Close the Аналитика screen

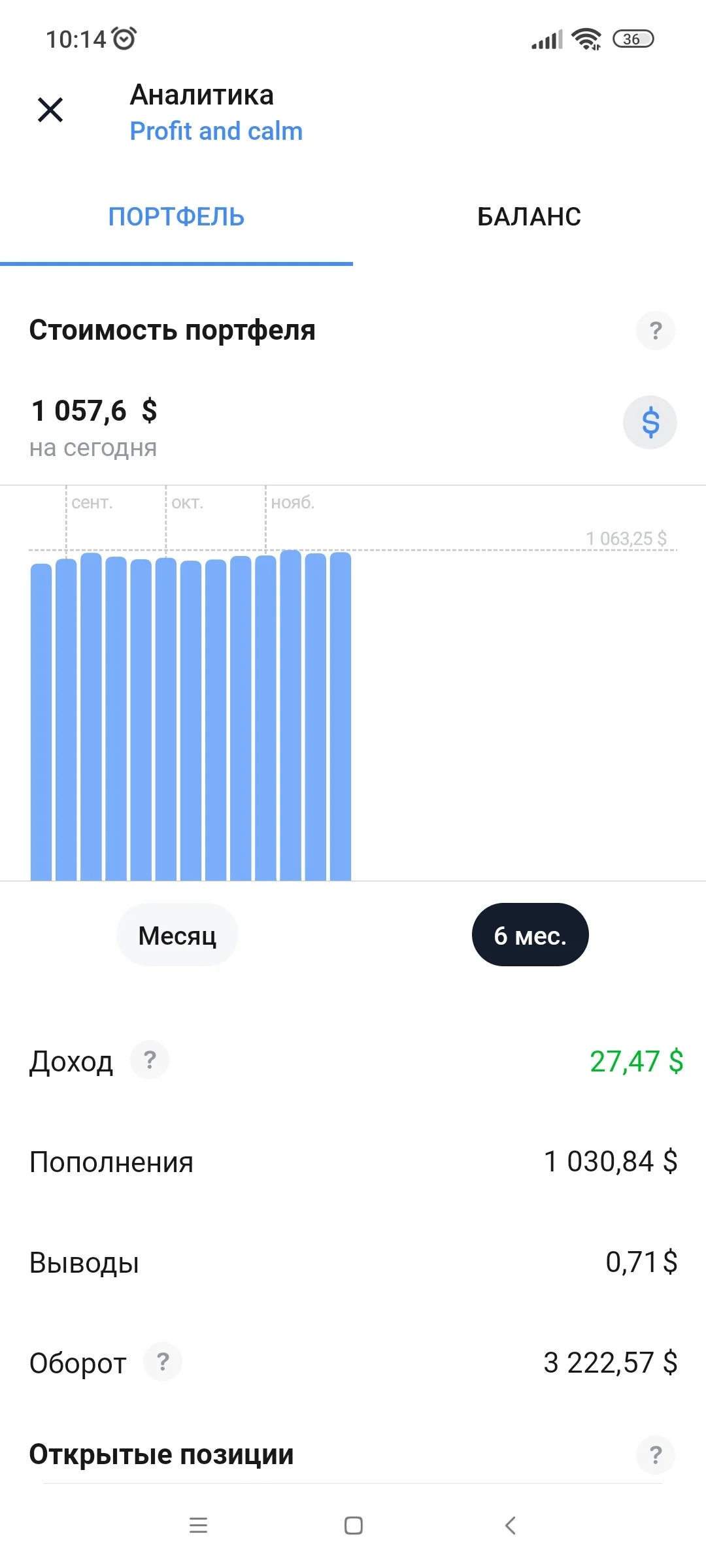point(50,110)
